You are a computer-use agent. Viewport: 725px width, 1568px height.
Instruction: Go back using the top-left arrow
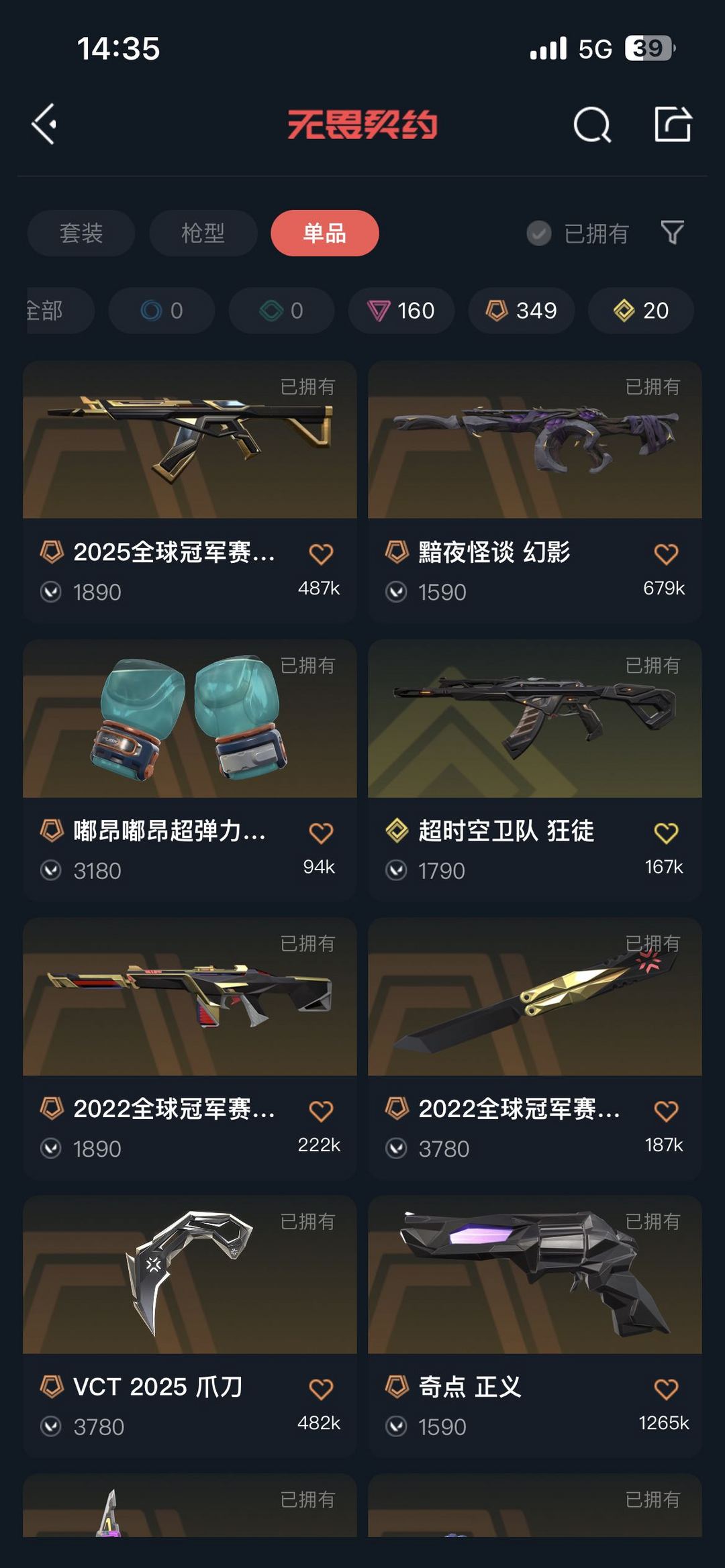click(44, 124)
